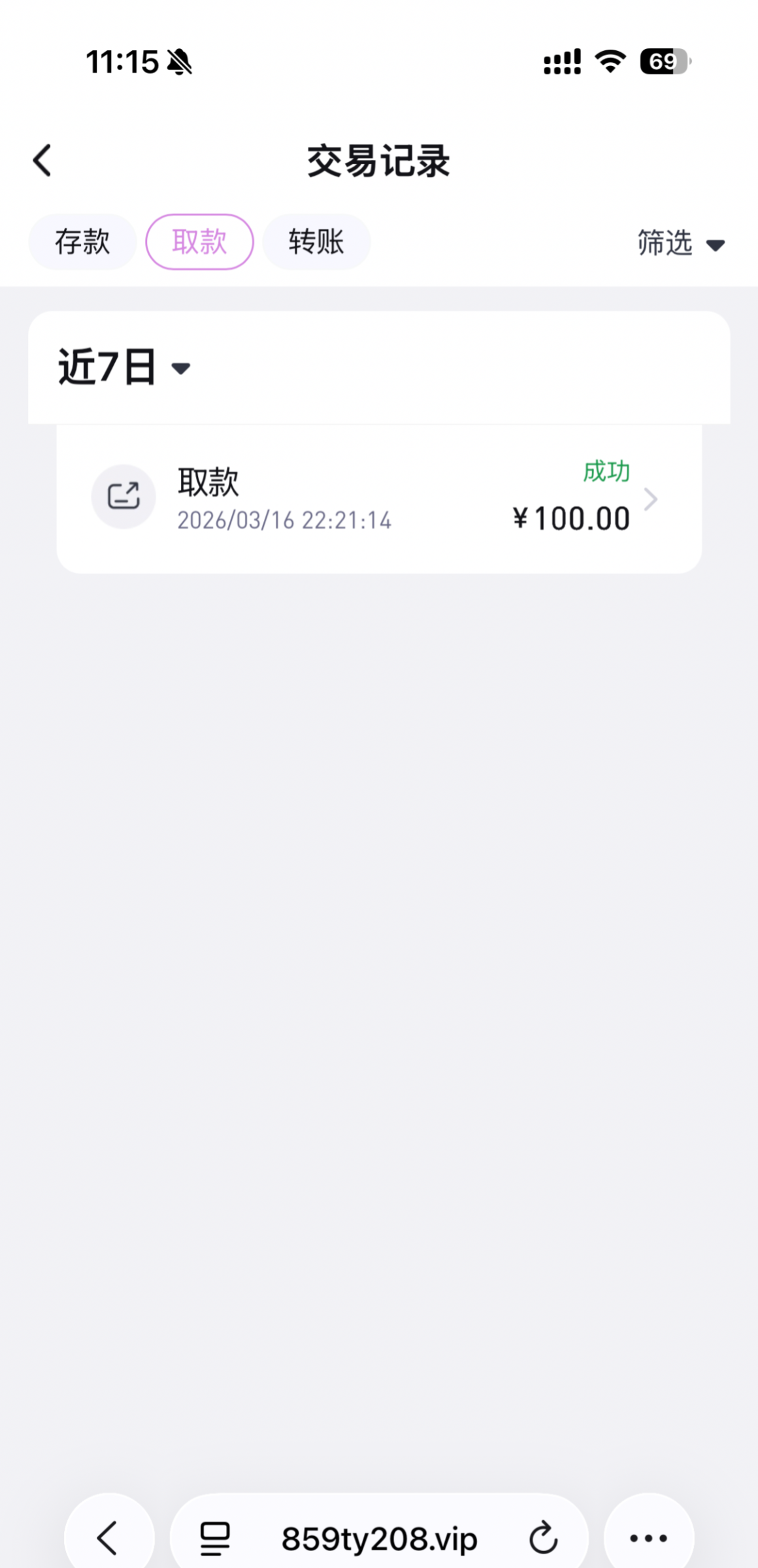The height and width of the screenshot is (1568, 758).
Task: Open the page options icon in address bar
Action: click(x=215, y=1538)
